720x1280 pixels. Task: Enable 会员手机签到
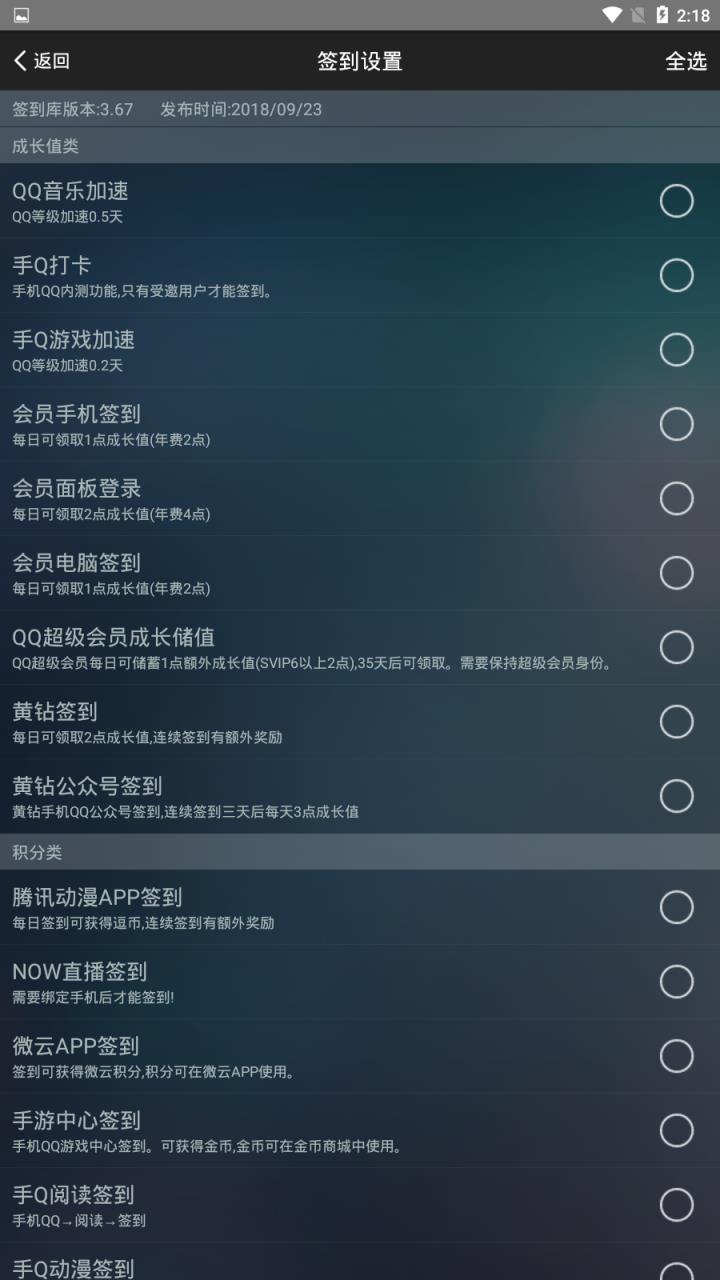pyautogui.click(x=676, y=424)
